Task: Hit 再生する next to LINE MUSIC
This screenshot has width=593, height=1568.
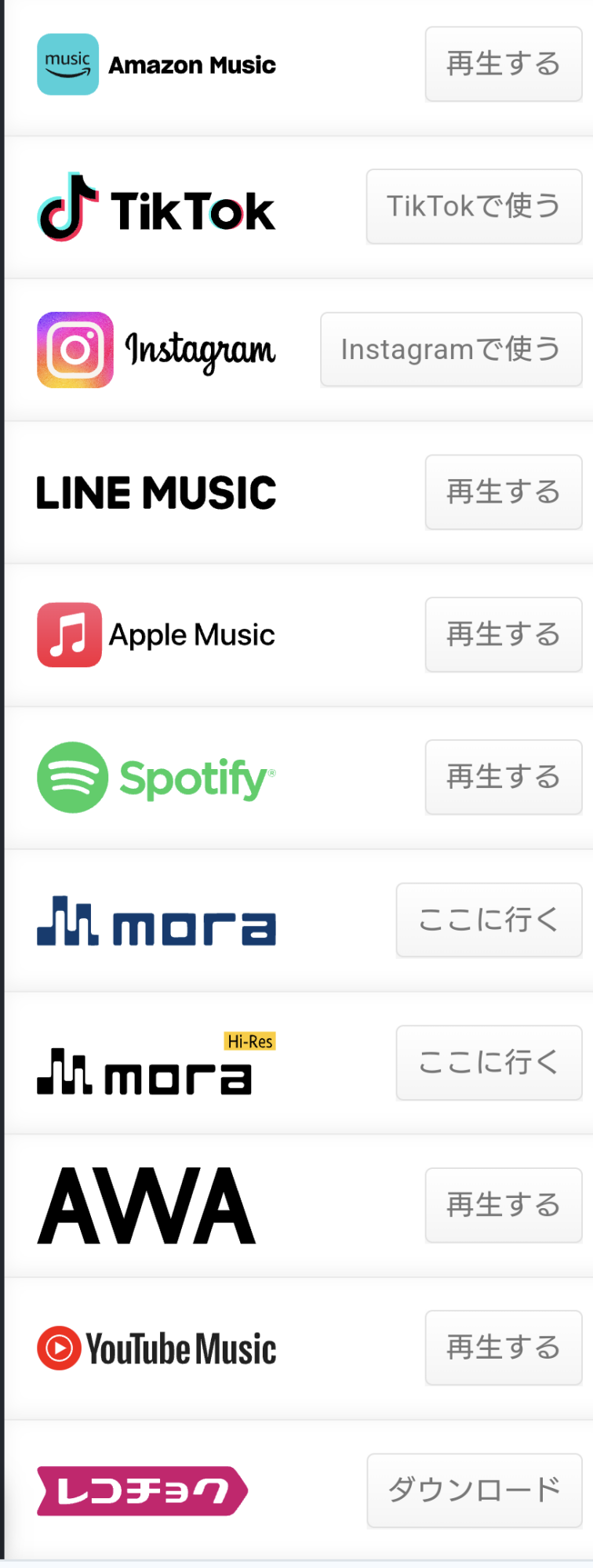Action: [504, 492]
